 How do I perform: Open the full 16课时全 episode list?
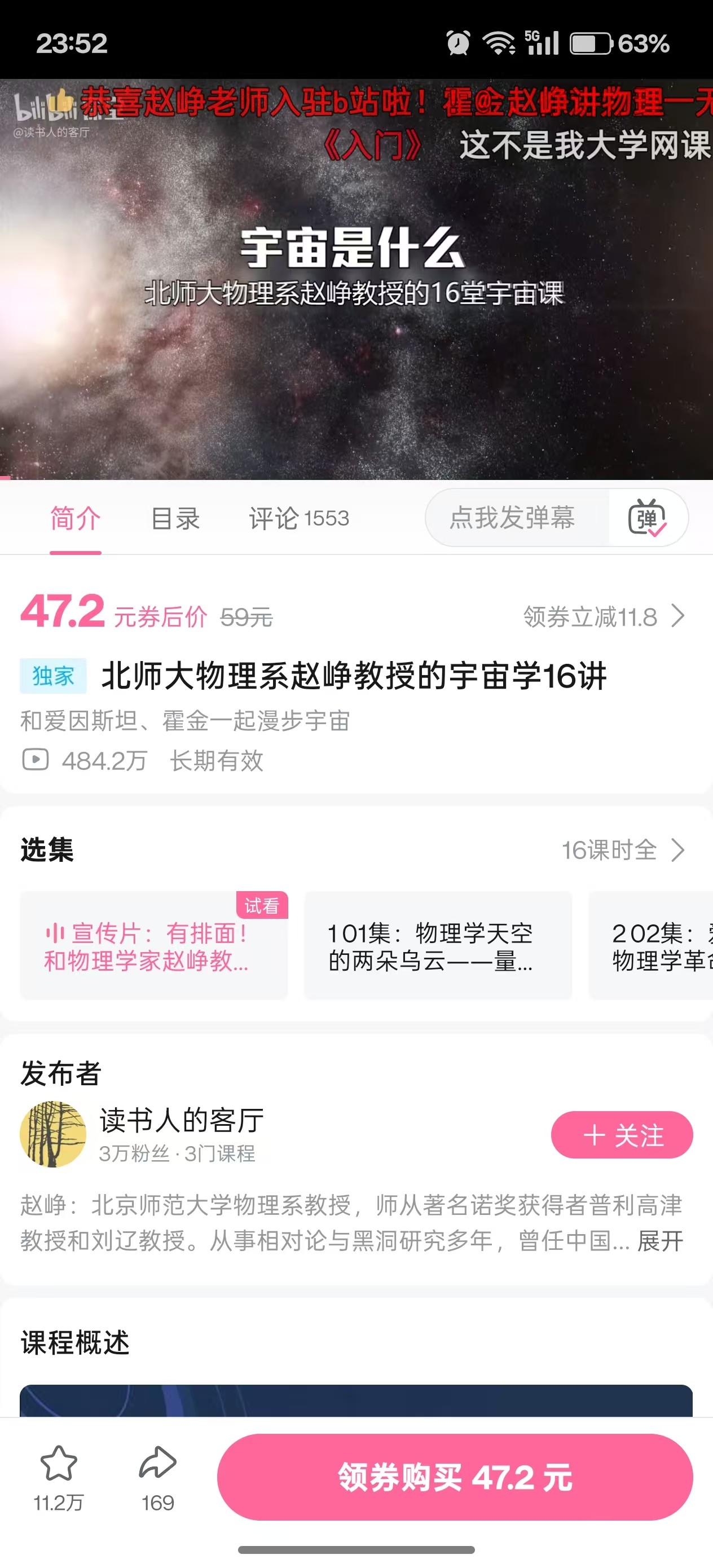pyautogui.click(x=622, y=850)
